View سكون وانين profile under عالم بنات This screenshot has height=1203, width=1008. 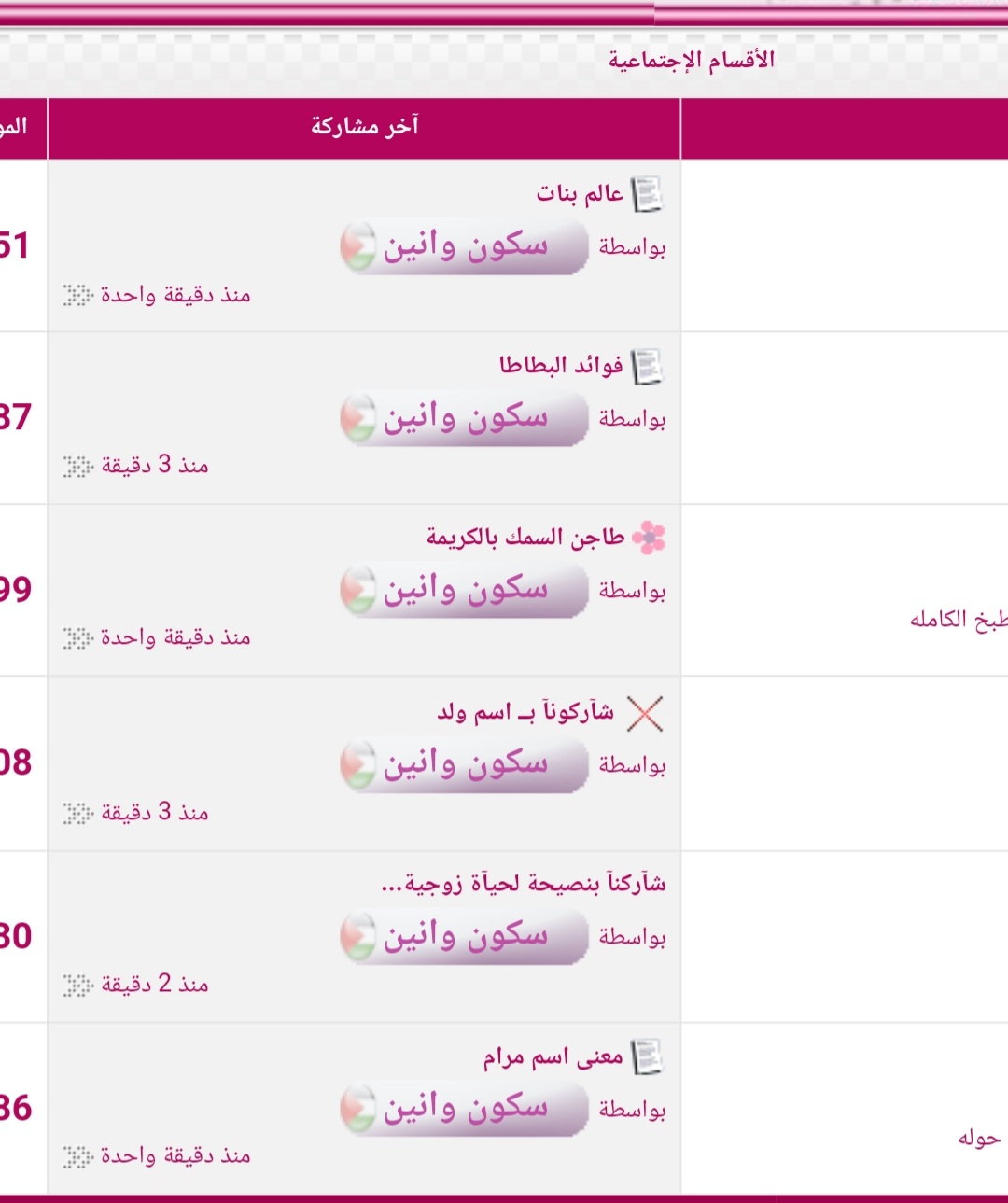click(x=464, y=246)
